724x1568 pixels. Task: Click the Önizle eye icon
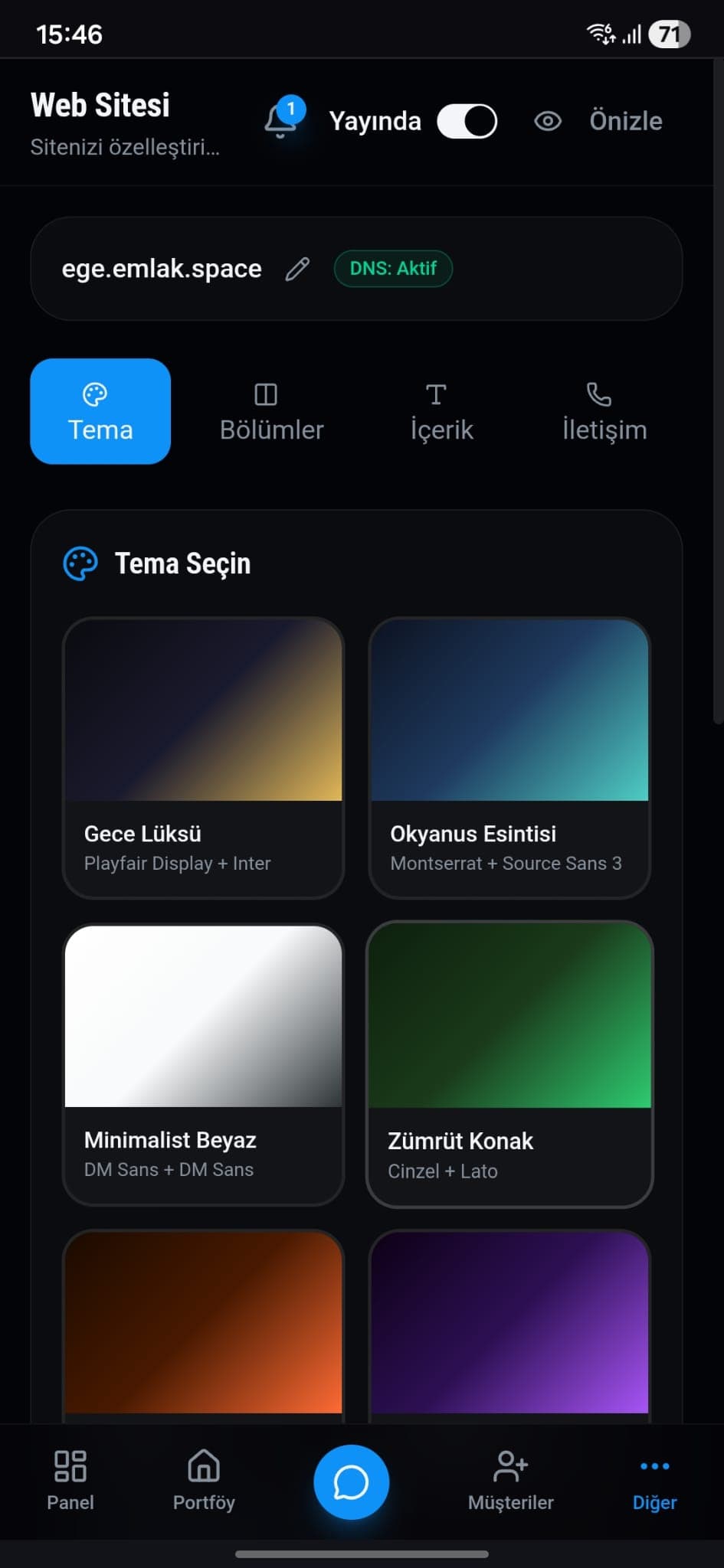(x=548, y=121)
